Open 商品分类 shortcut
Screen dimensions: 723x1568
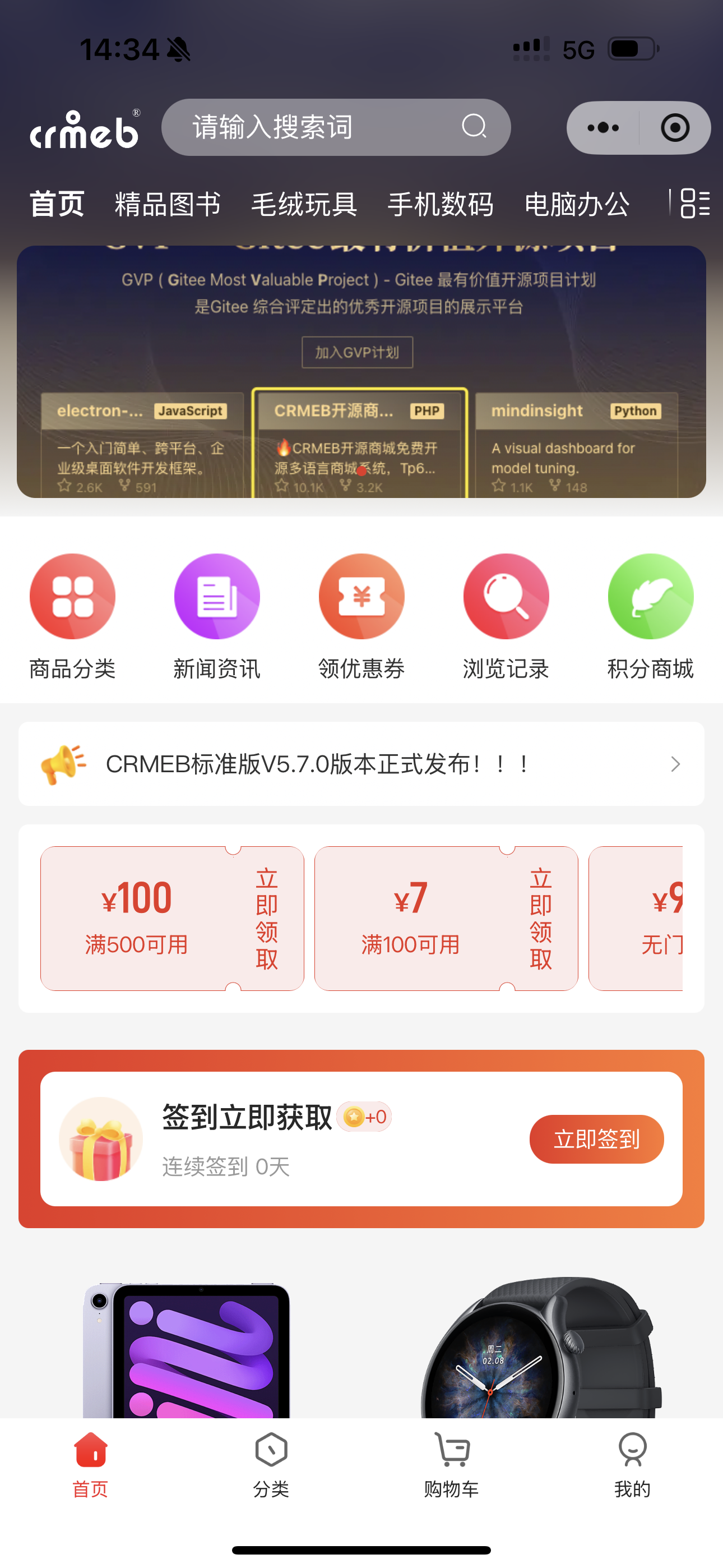click(72, 616)
